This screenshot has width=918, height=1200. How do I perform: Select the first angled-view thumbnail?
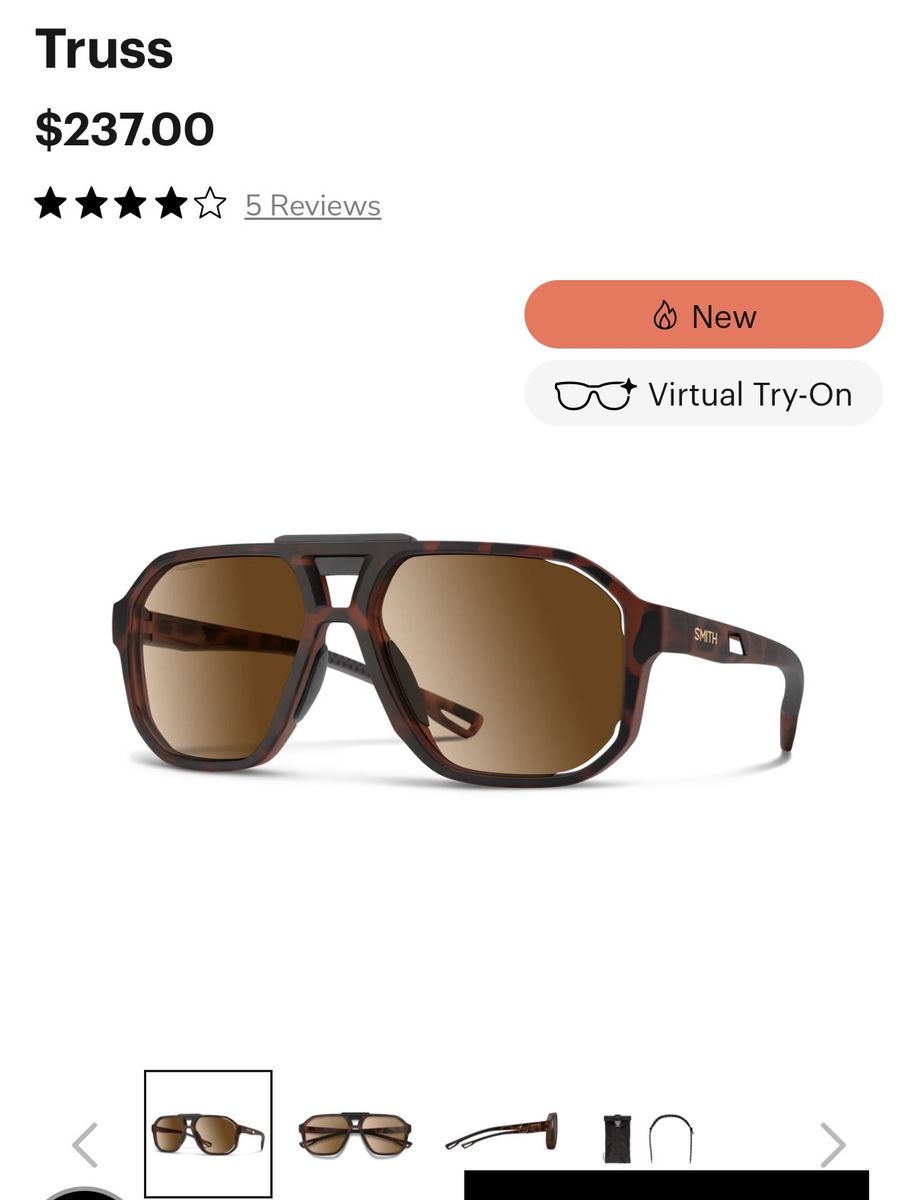pos(208,1134)
